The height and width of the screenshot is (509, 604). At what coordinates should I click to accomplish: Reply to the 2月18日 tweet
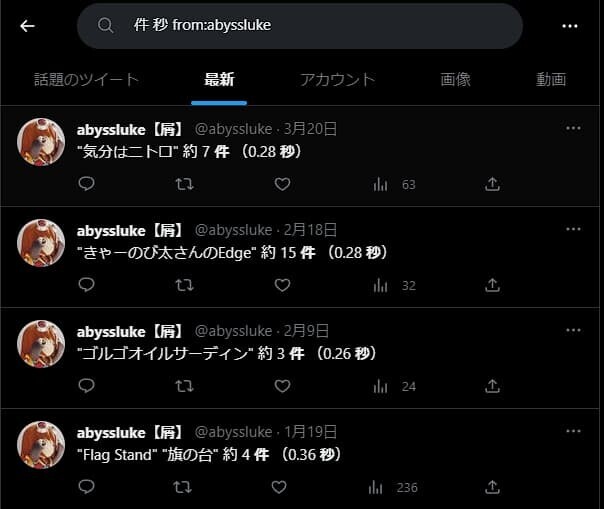pyautogui.click(x=86, y=285)
